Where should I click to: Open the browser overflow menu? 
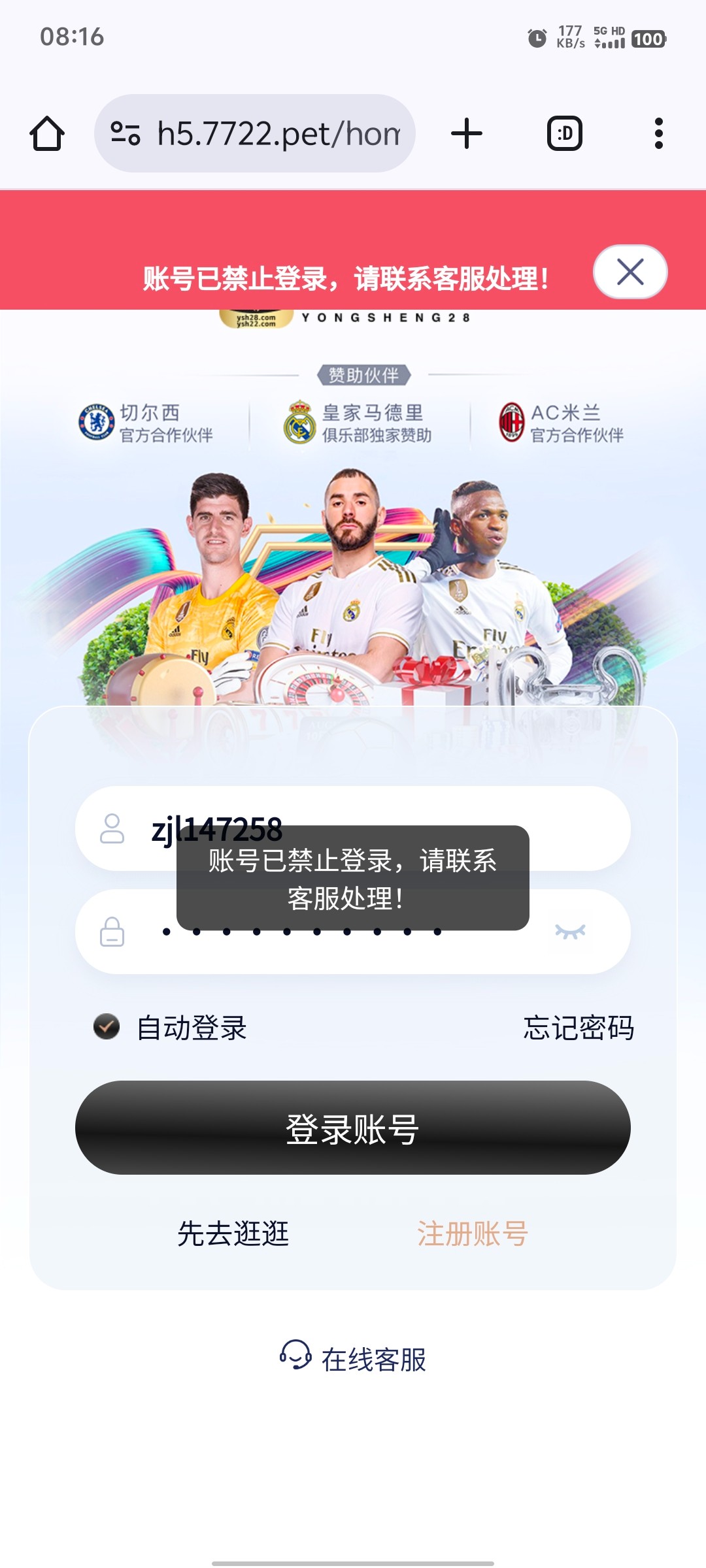point(658,134)
